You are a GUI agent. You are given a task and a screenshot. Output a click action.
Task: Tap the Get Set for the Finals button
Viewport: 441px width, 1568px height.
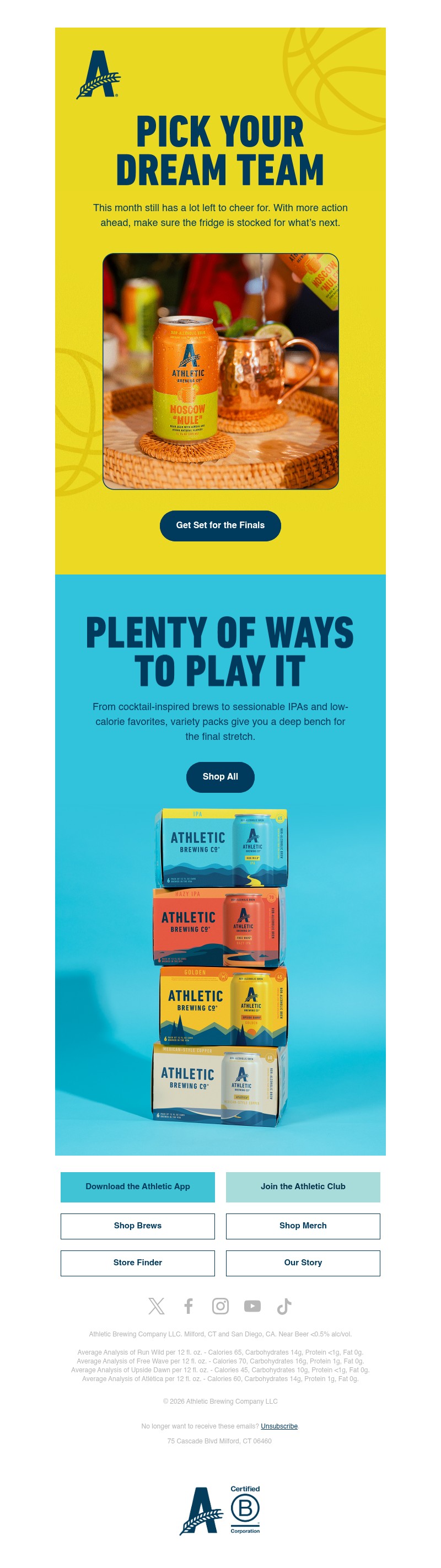(x=220, y=525)
